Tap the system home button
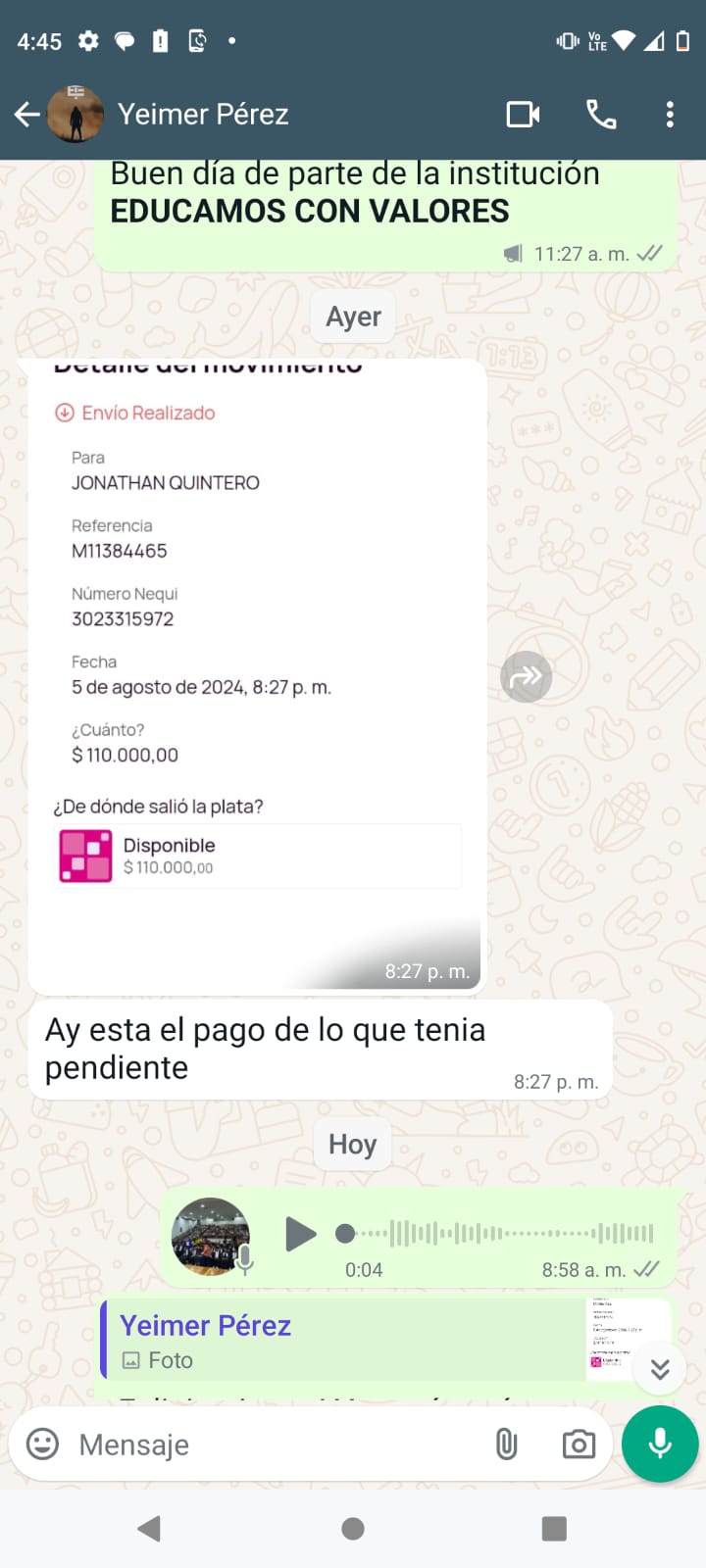The image size is (706, 1568). pos(353,1529)
